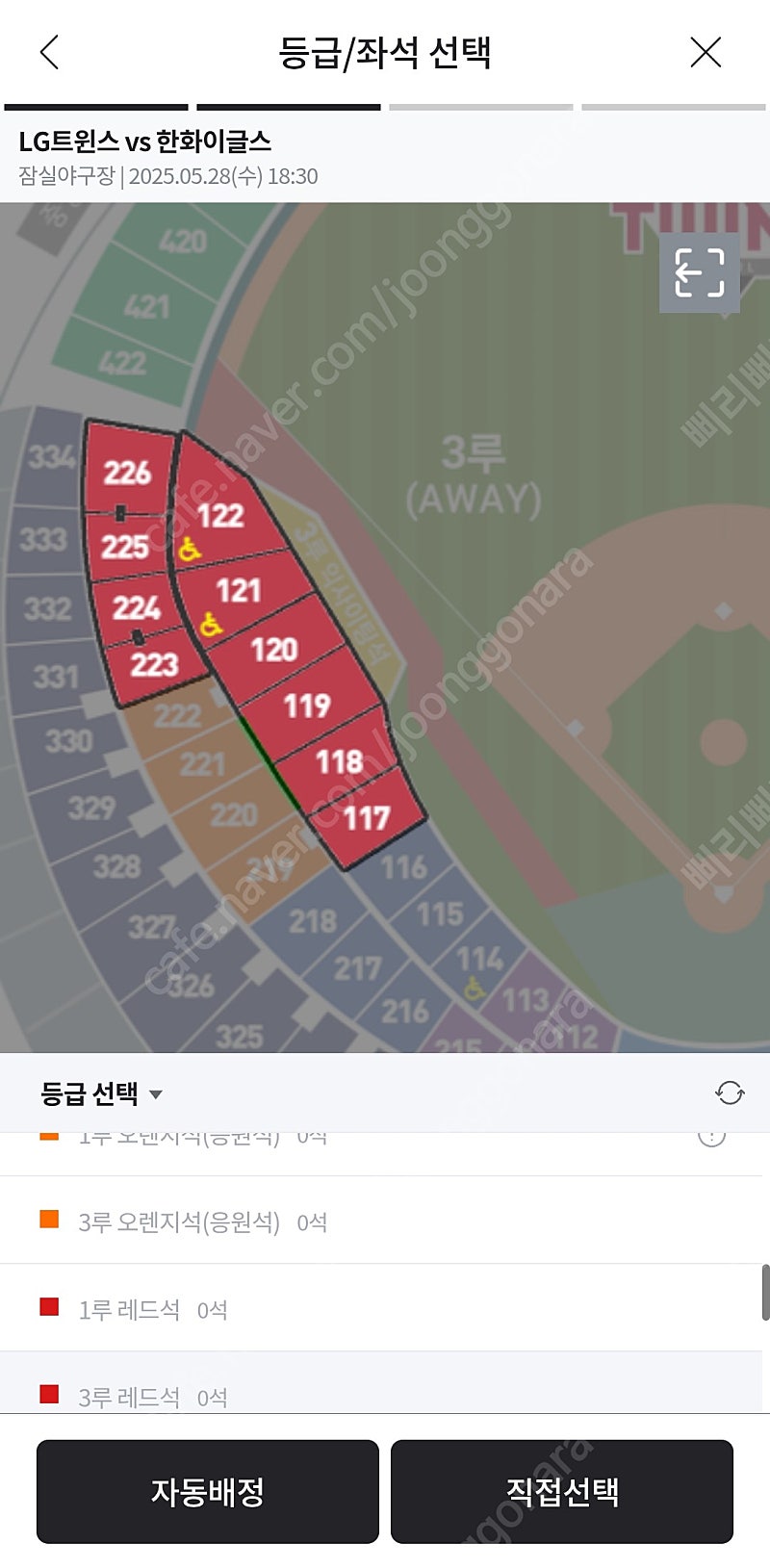Choose section 223 on the map
Viewport: 770px width, 1568px height.
pyautogui.click(x=154, y=665)
